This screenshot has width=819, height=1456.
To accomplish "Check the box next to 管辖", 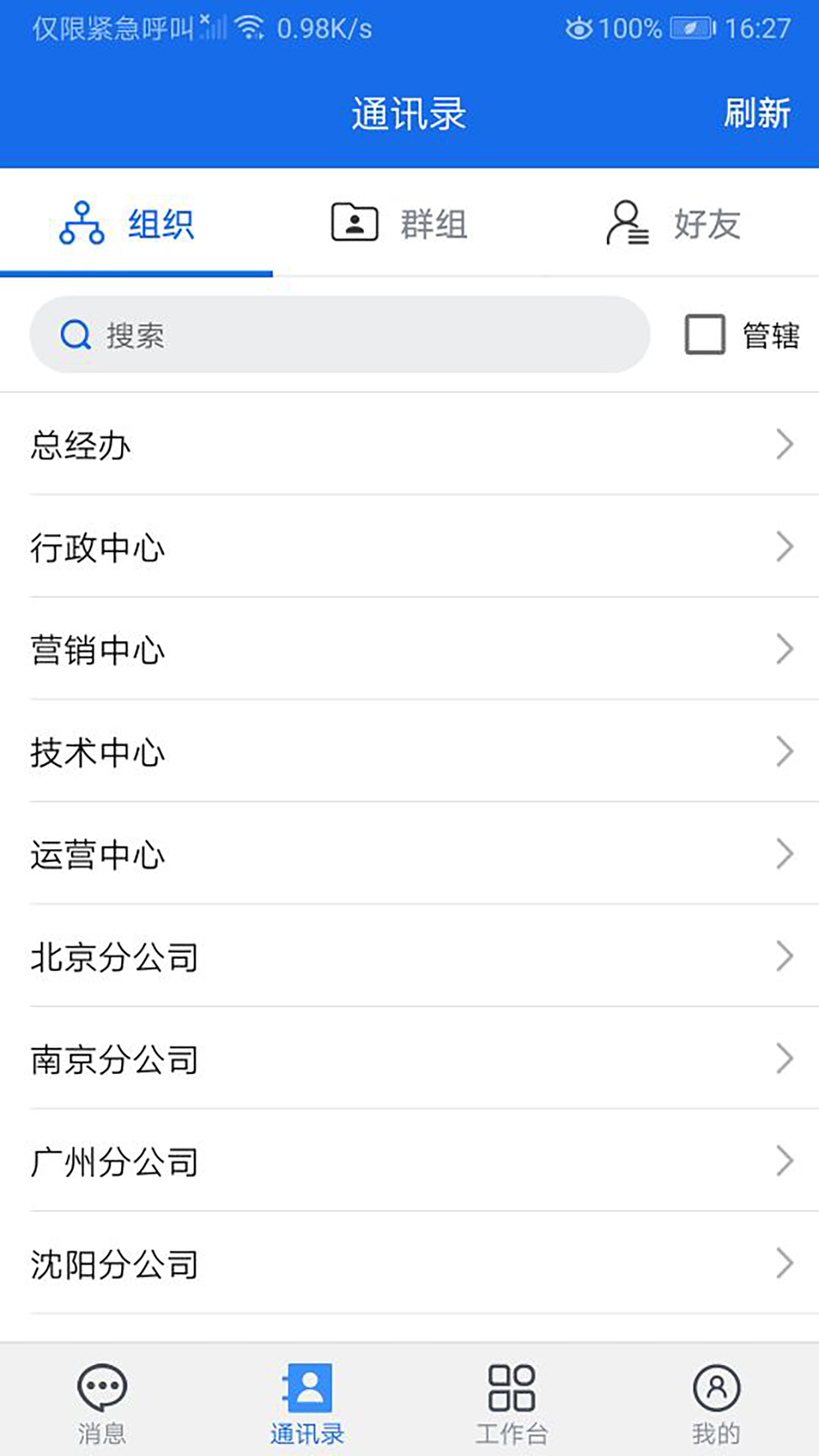I will tap(703, 334).
